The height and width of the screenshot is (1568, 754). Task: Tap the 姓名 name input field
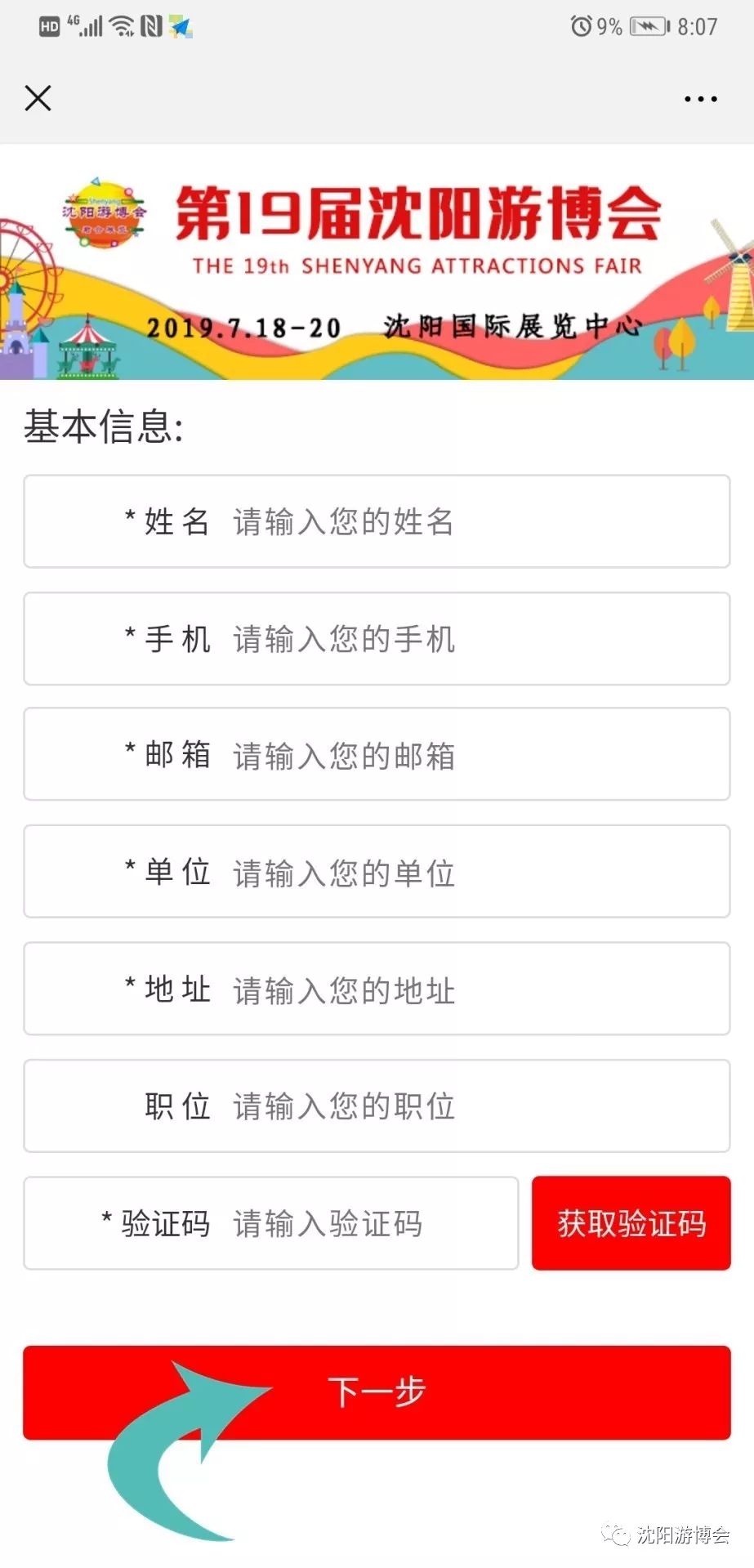pyautogui.click(x=377, y=521)
